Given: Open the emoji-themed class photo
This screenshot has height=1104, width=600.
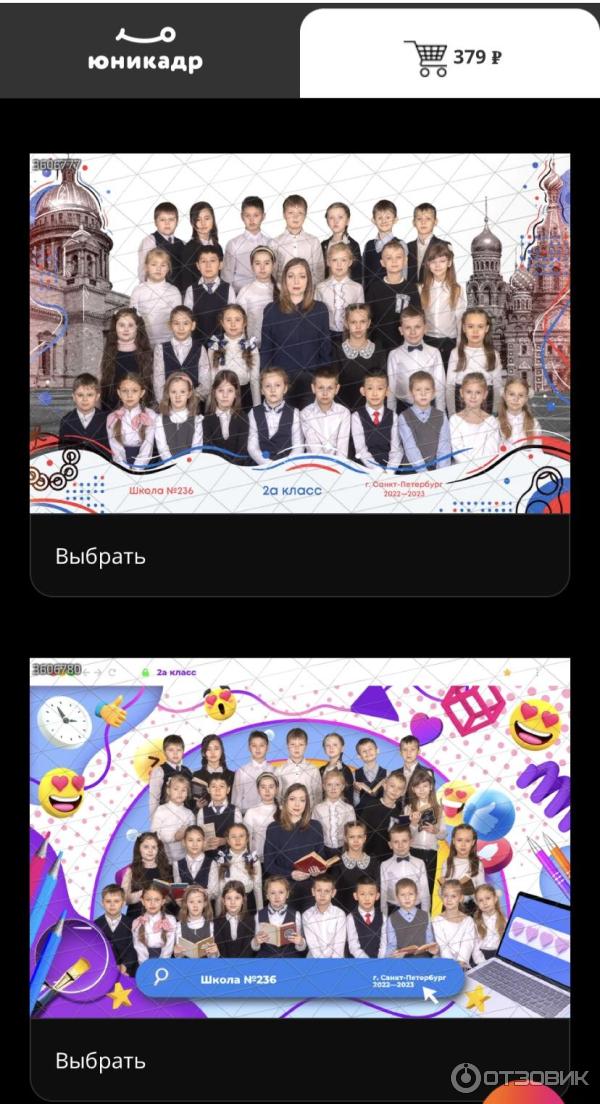Looking at the screenshot, I should 300,837.
